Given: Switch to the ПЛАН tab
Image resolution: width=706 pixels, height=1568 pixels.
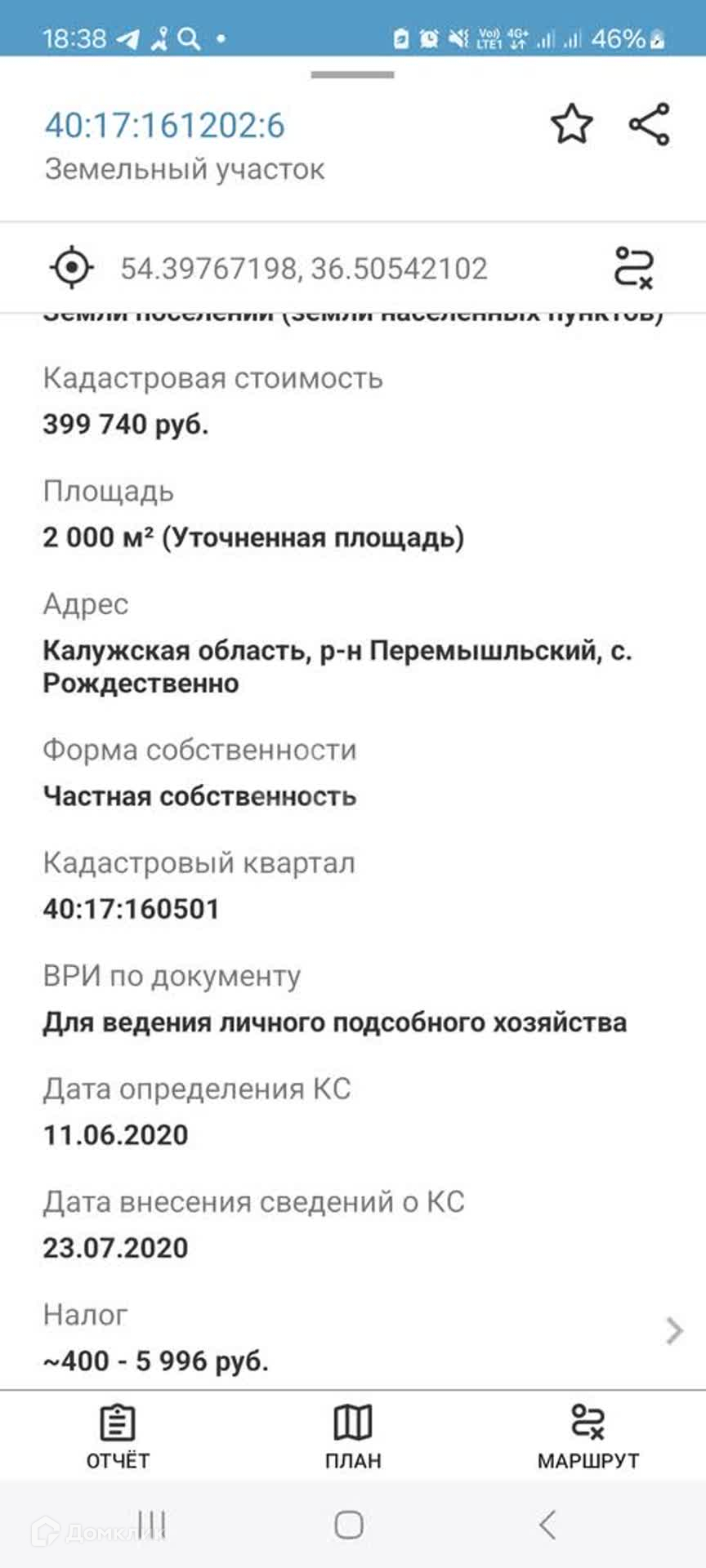Looking at the screenshot, I should 353,1437.
